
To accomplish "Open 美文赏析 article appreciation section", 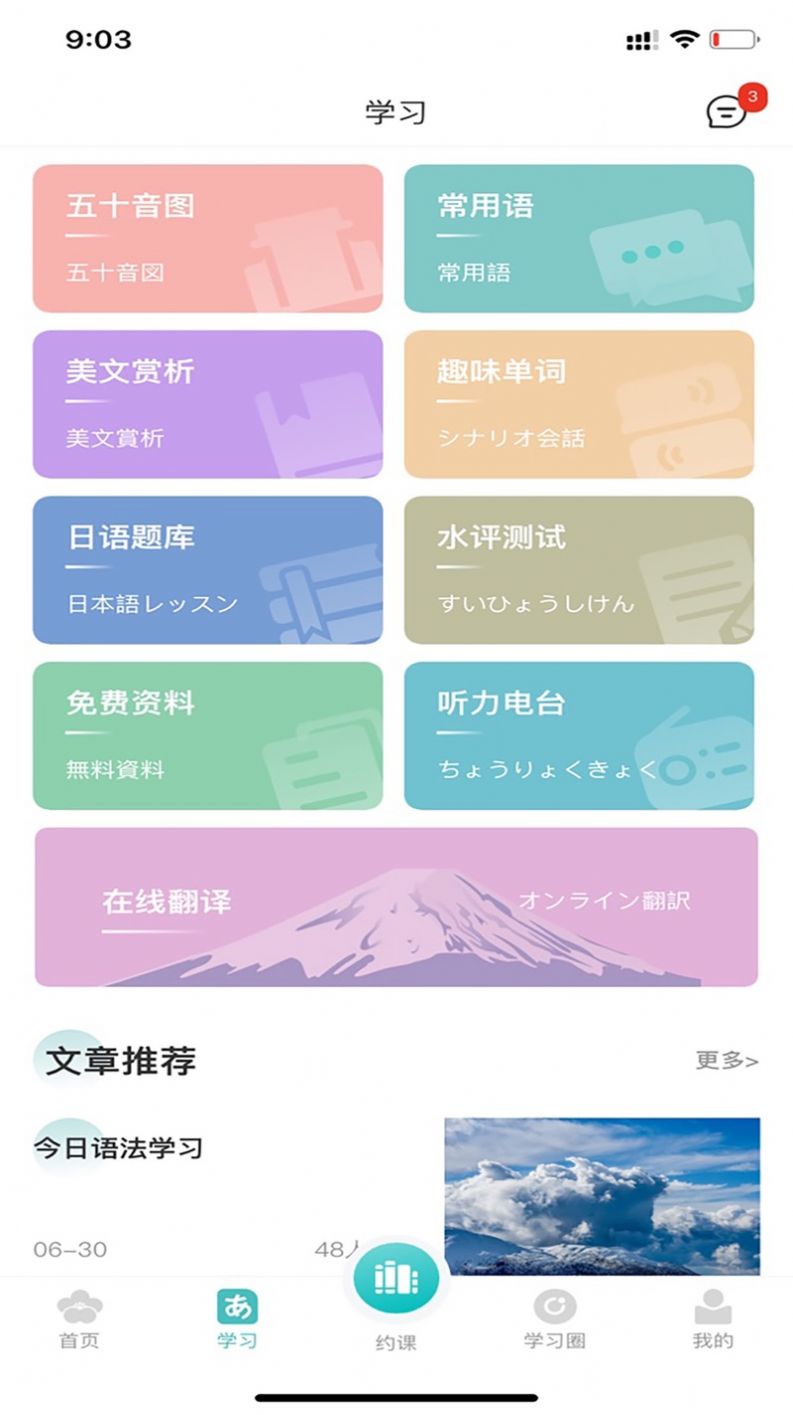I will (207, 403).
